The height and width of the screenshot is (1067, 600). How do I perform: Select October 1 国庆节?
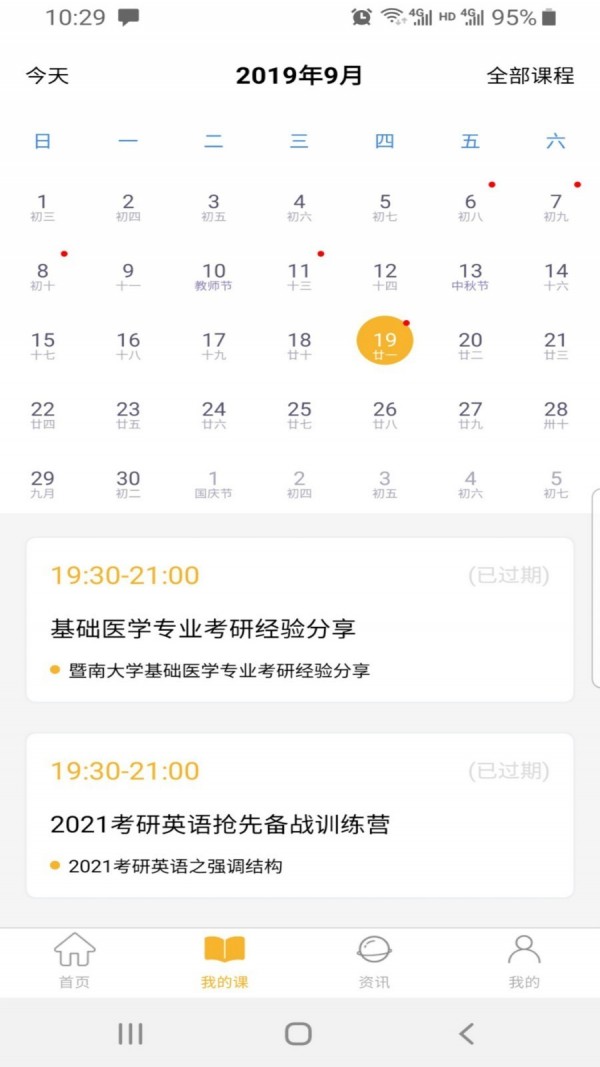tap(213, 483)
